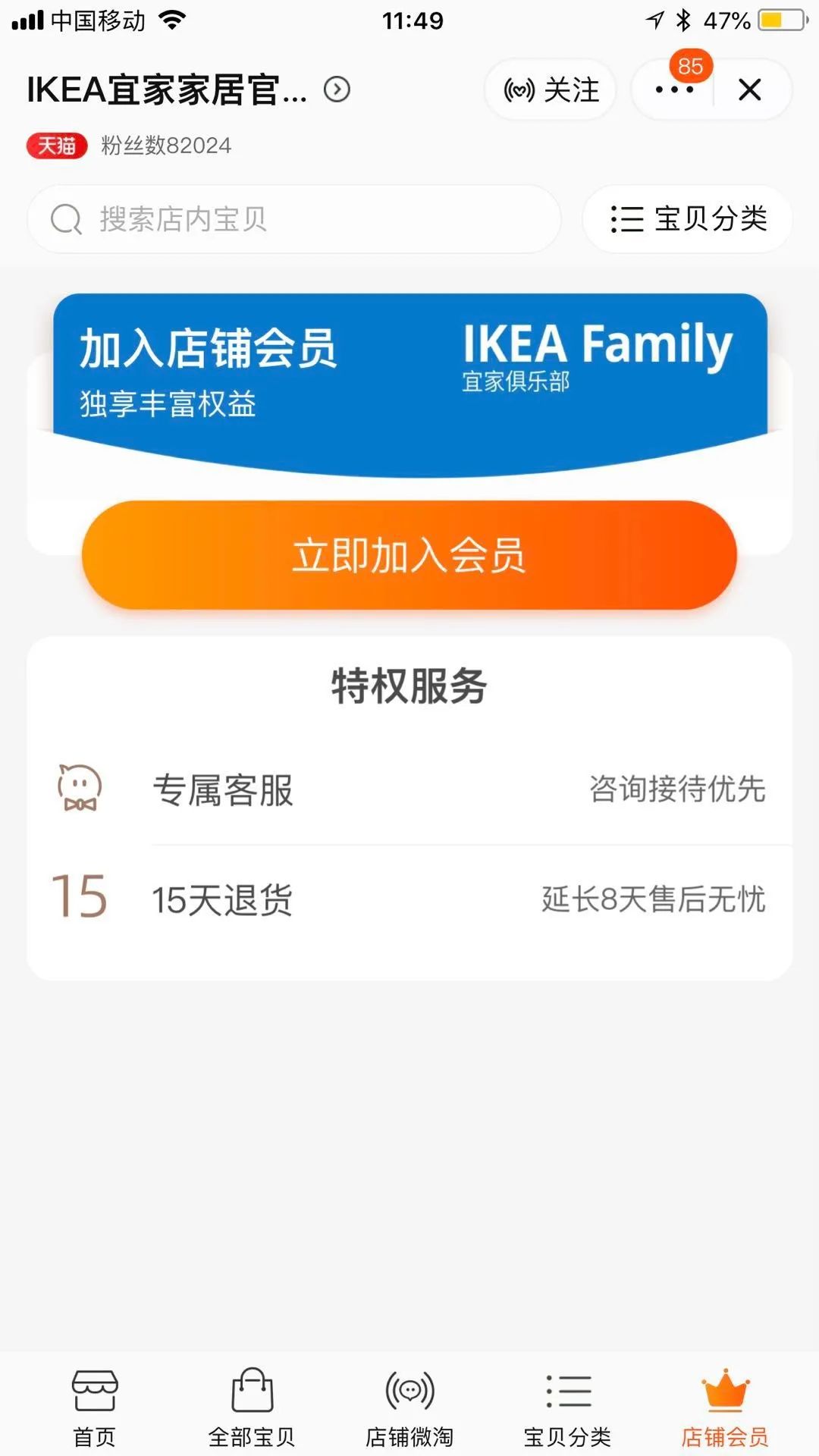Select the 店铺会员 tab
This screenshot has width=819, height=1456.
pyautogui.click(x=725, y=1408)
